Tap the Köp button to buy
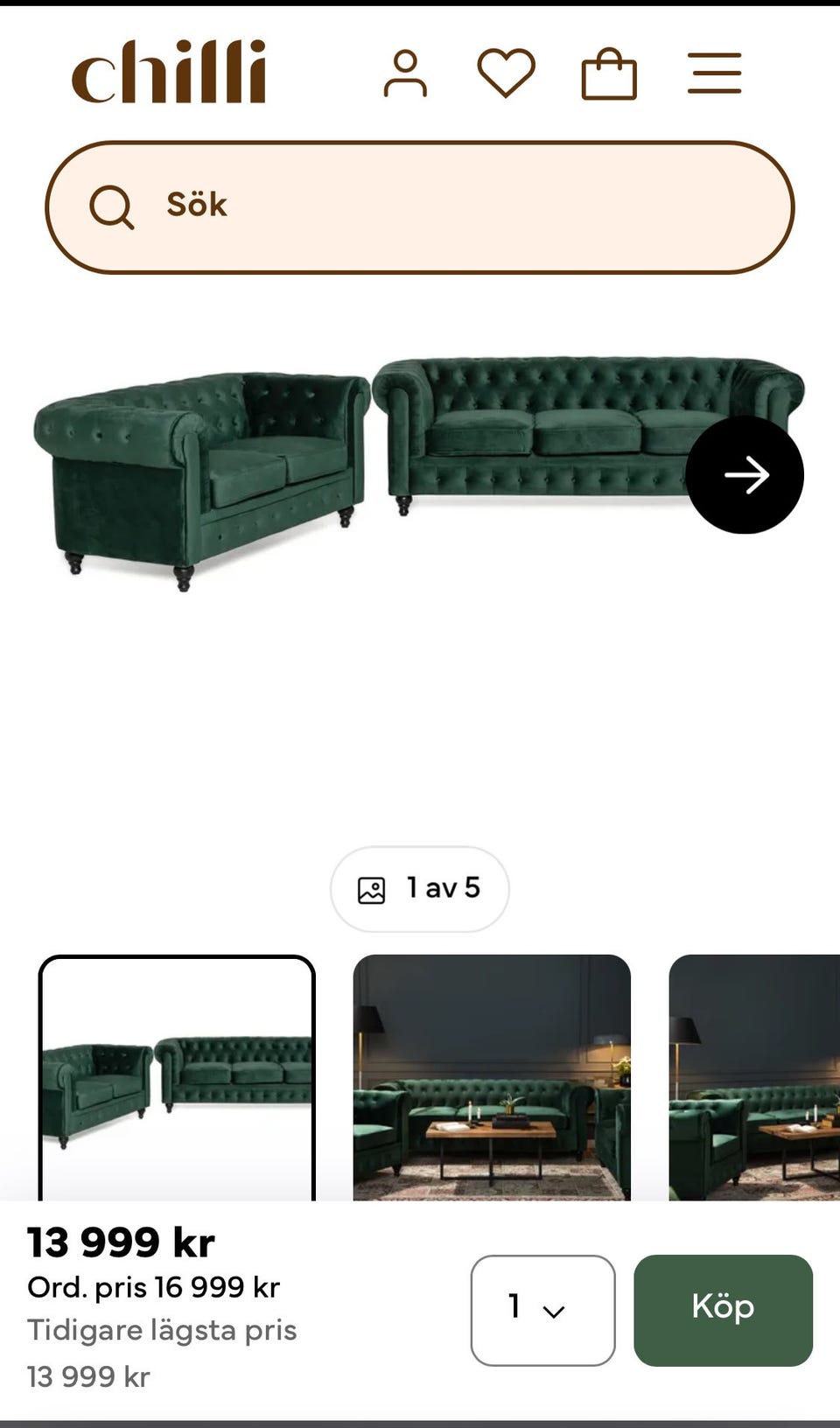 (723, 1310)
